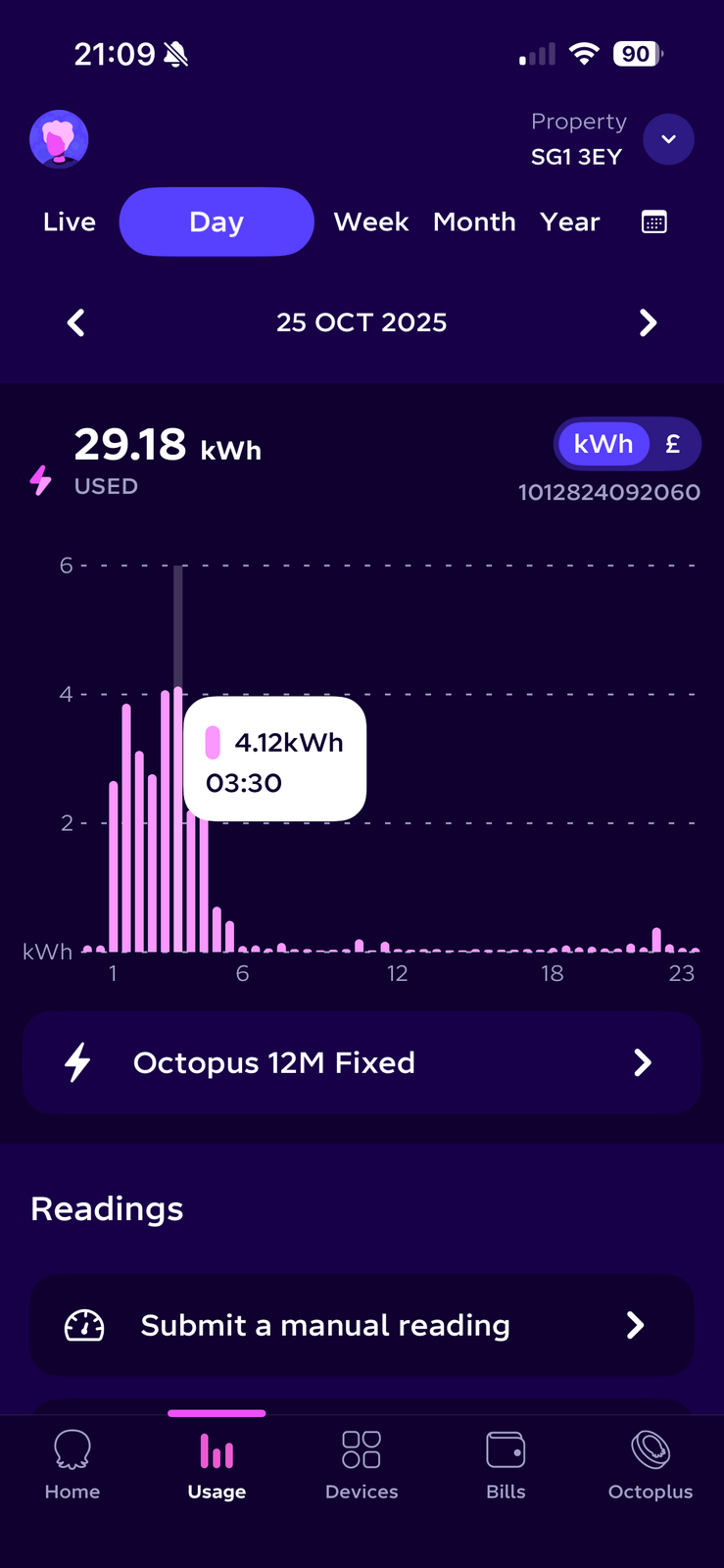The height and width of the screenshot is (1568, 724).
Task: Switch to the Month view
Action: point(474,222)
